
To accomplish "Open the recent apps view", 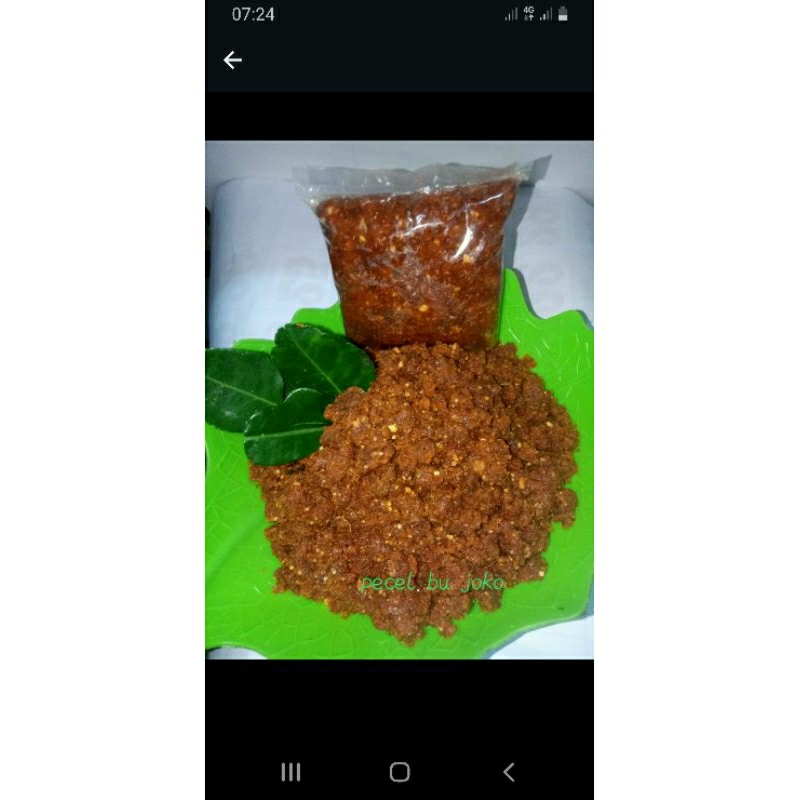I will point(291,771).
